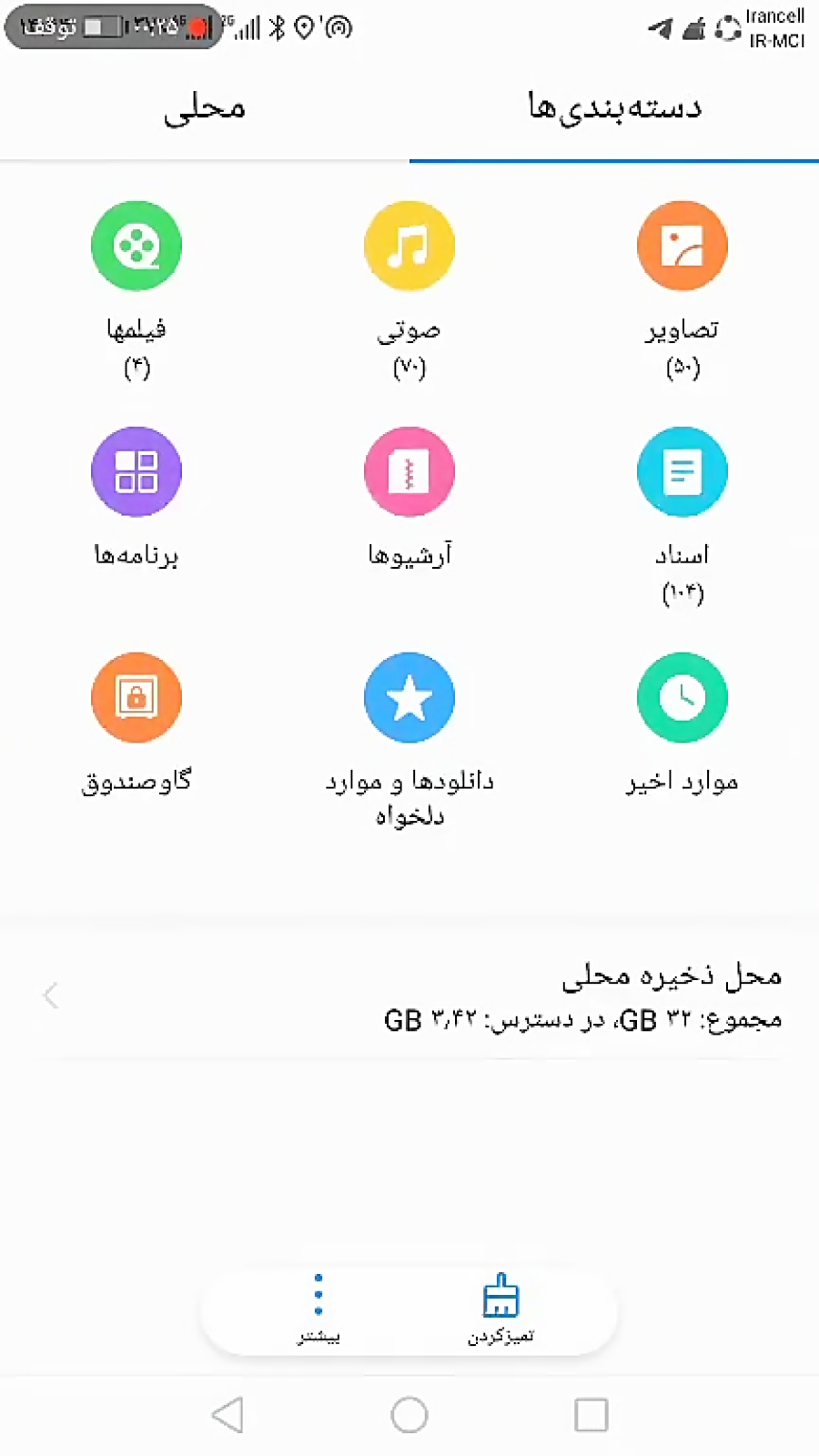Screen dimensions: 819x1456
Task: Go back with system back button
Action: 227,1415
